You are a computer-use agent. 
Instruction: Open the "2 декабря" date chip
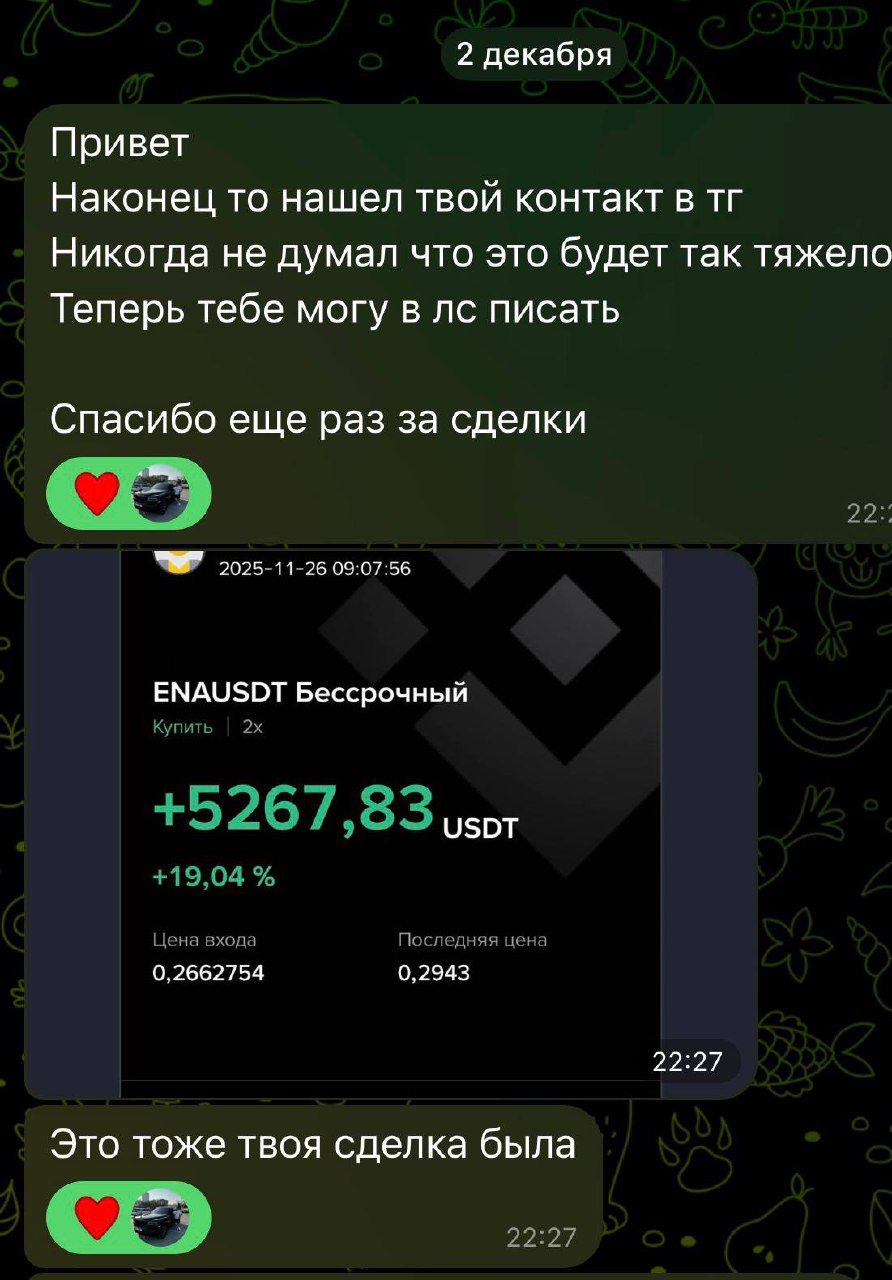click(x=534, y=54)
